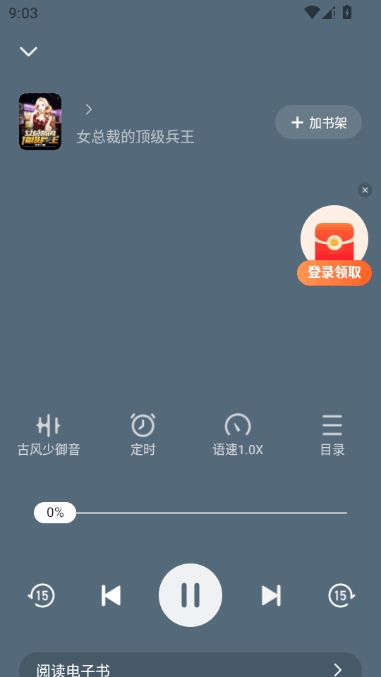
Task: Open 阅读电子书 to read the ebook
Action: [x=190, y=665]
